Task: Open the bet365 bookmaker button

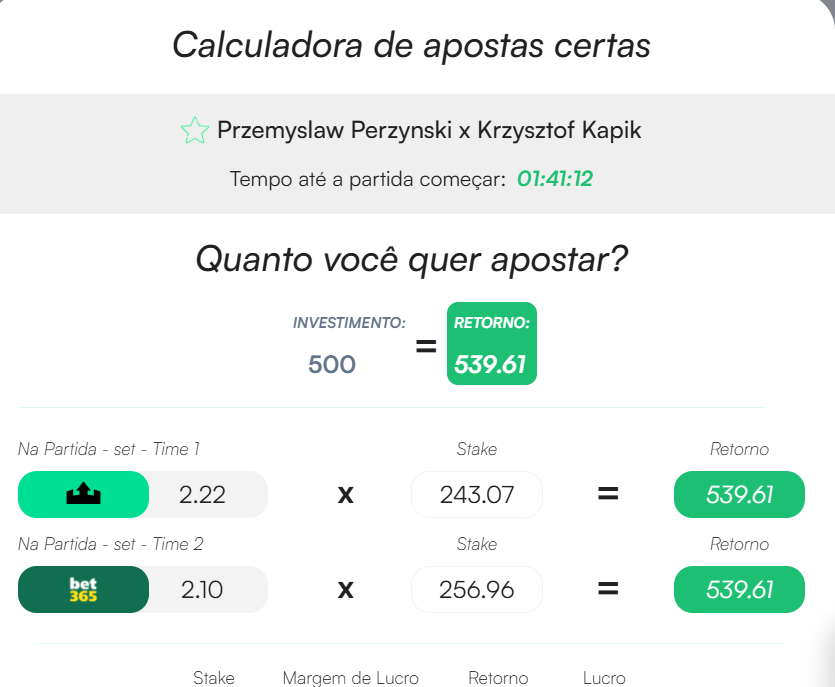Action: 84,590
